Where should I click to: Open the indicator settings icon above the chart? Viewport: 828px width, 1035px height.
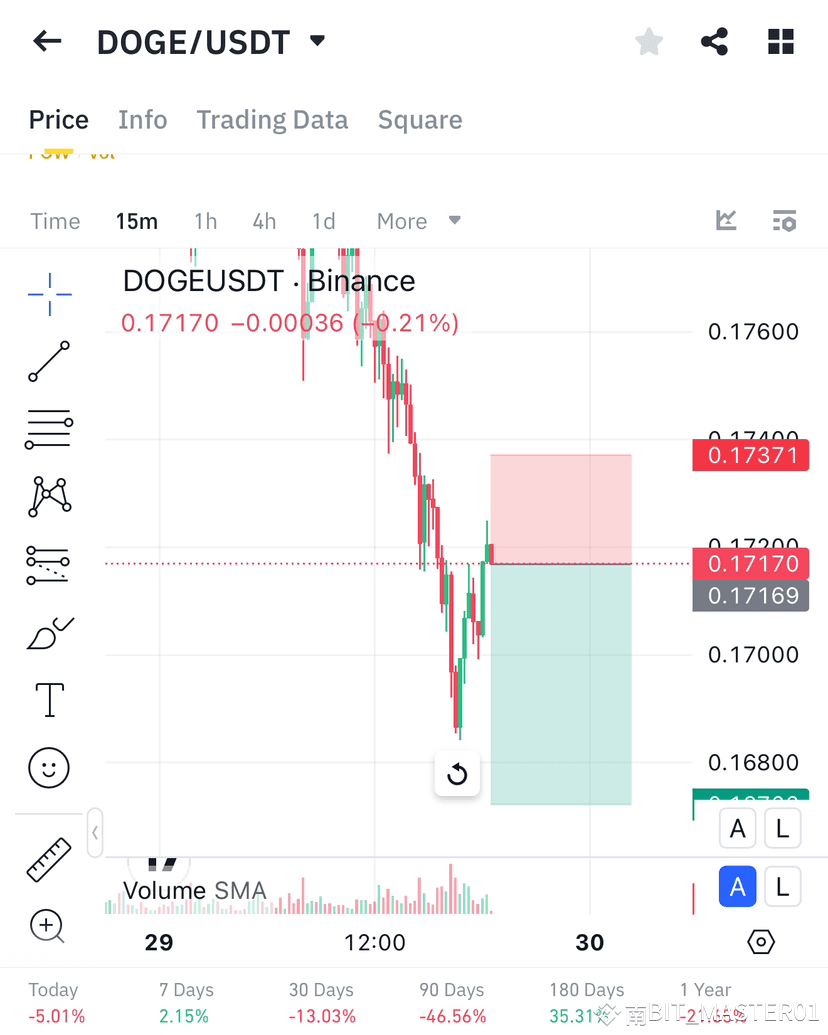pos(784,221)
